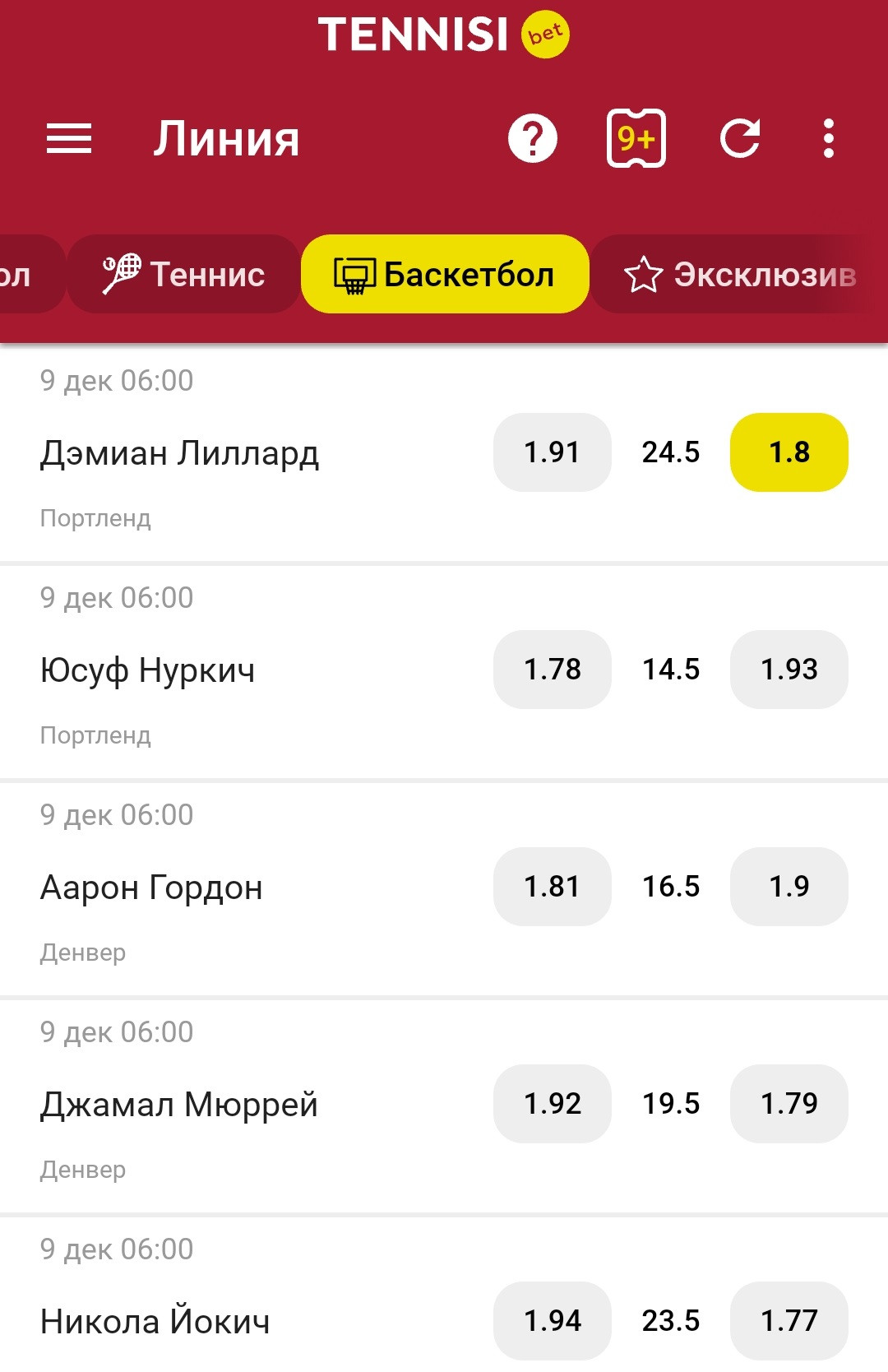
Task: Select the Баскетбол tab
Action: [445, 274]
